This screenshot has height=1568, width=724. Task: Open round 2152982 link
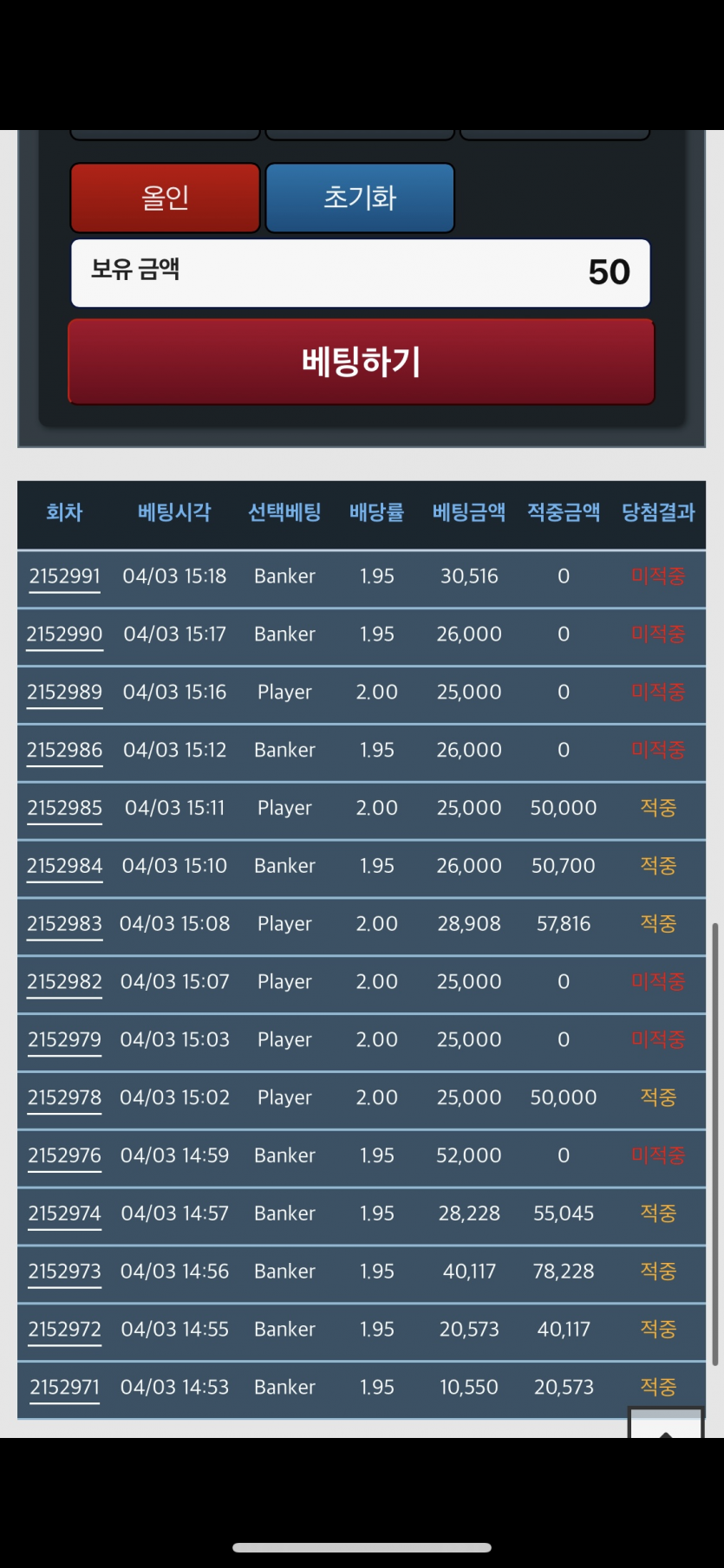click(x=64, y=983)
